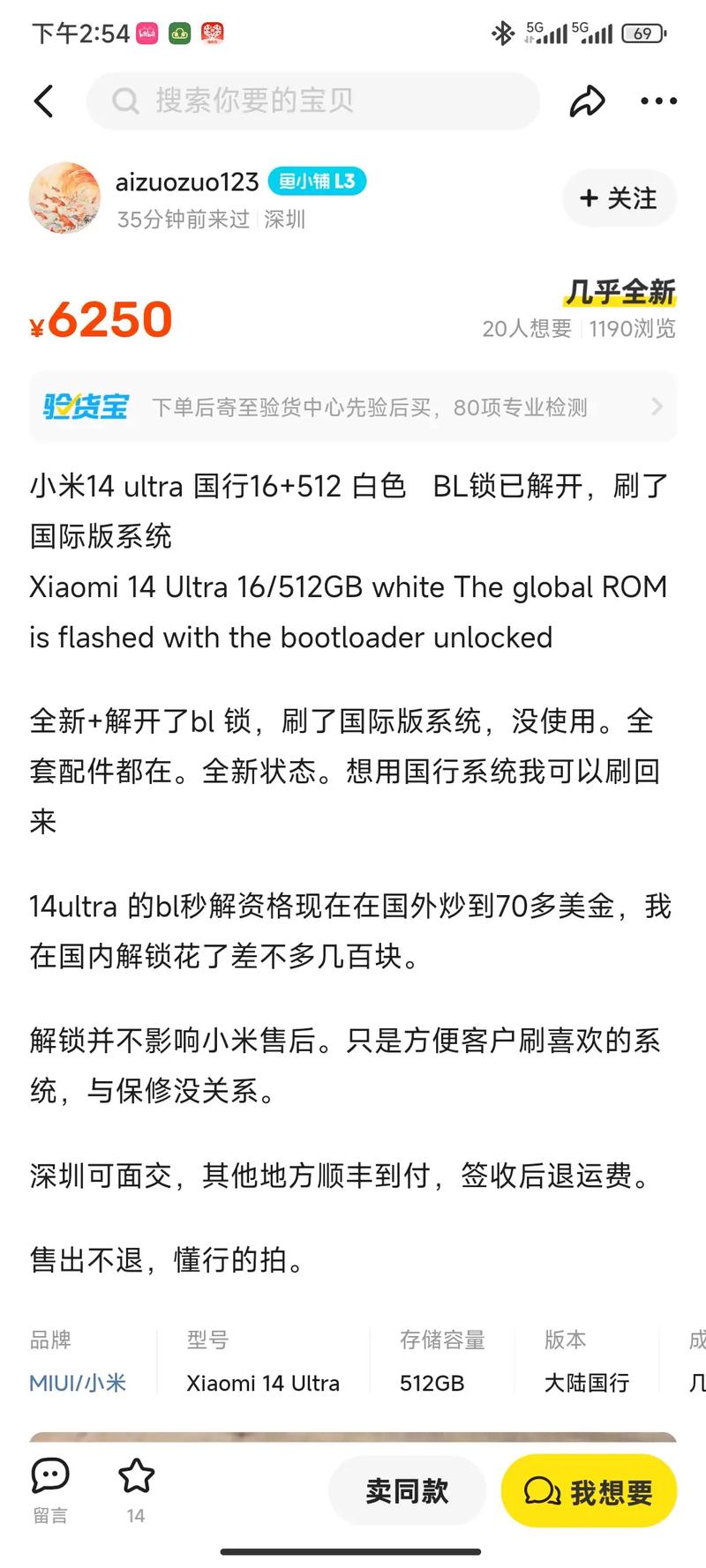The height and width of the screenshot is (1568, 706).
Task: Open the three-dot more options menu
Action: pyautogui.click(x=657, y=101)
